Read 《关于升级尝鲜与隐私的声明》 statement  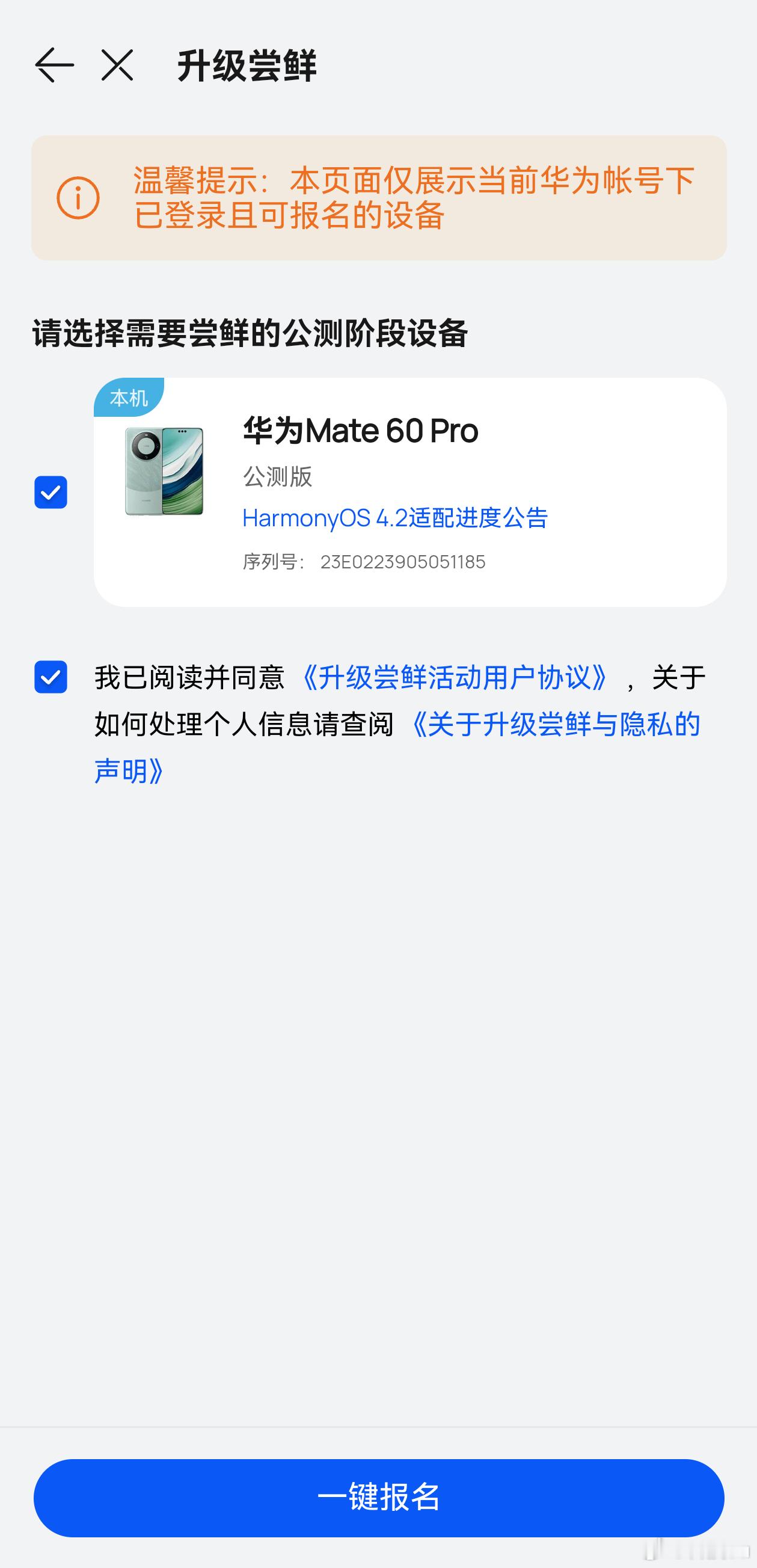[x=398, y=748]
